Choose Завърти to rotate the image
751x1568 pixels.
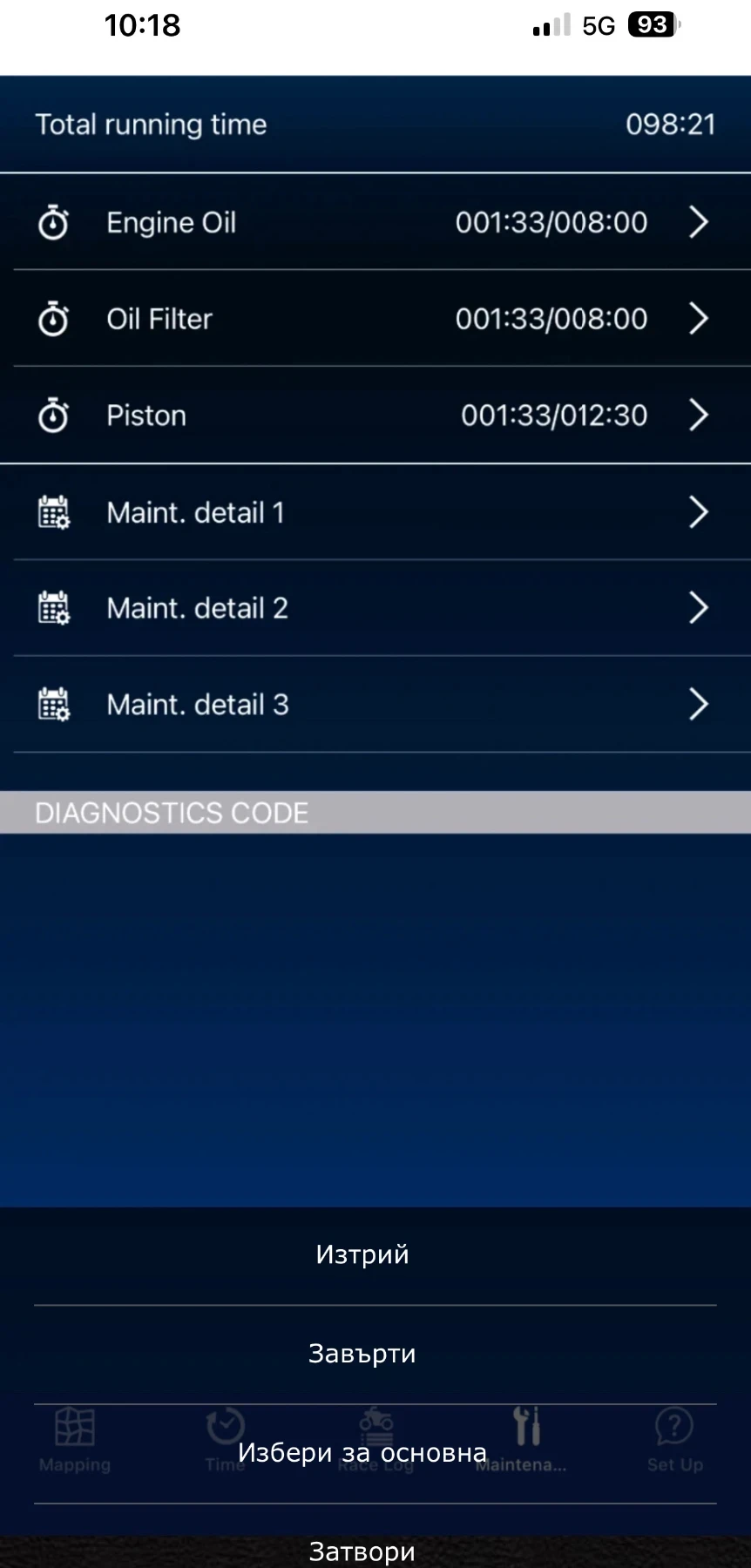[362, 1354]
